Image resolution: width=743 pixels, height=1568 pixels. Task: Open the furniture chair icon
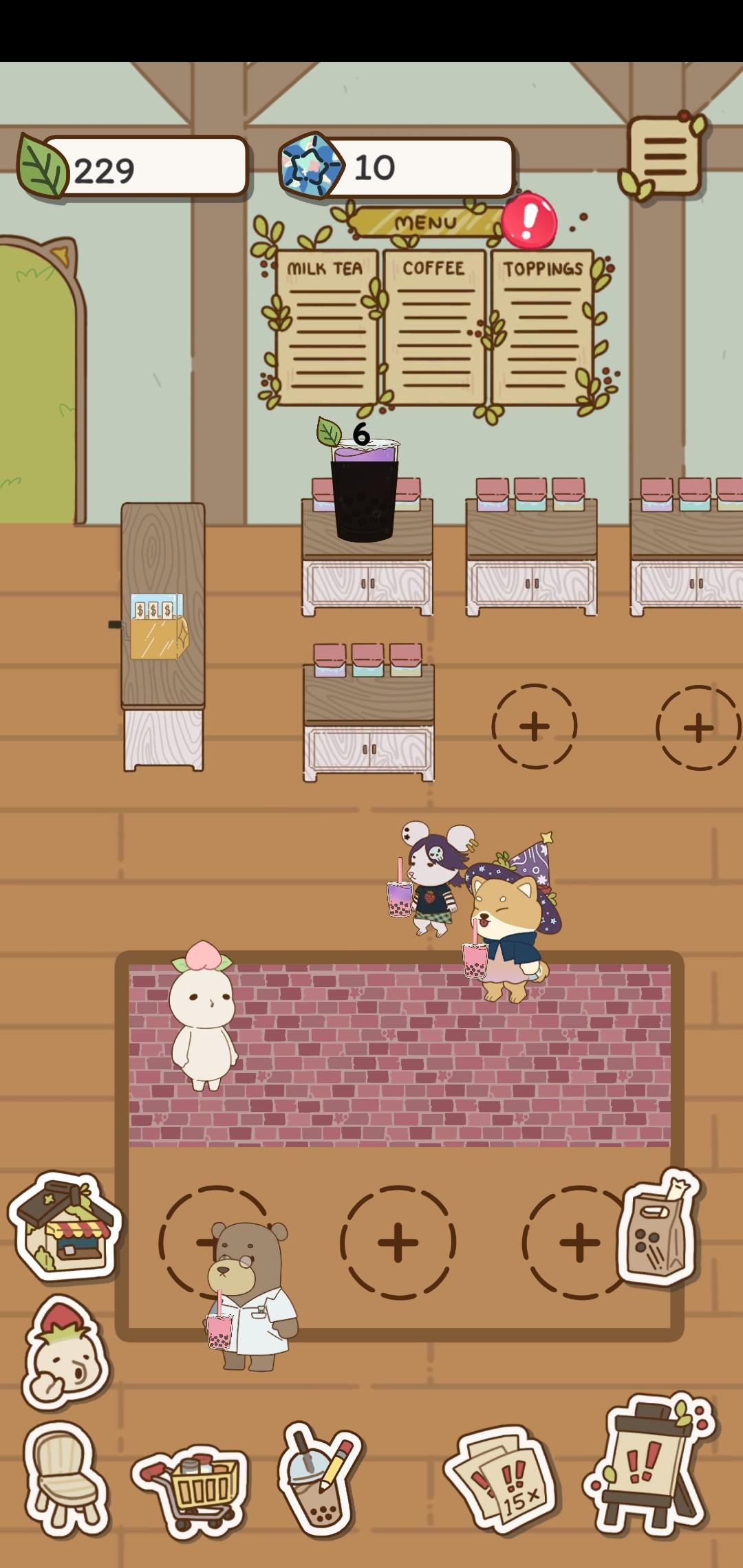click(x=65, y=1477)
